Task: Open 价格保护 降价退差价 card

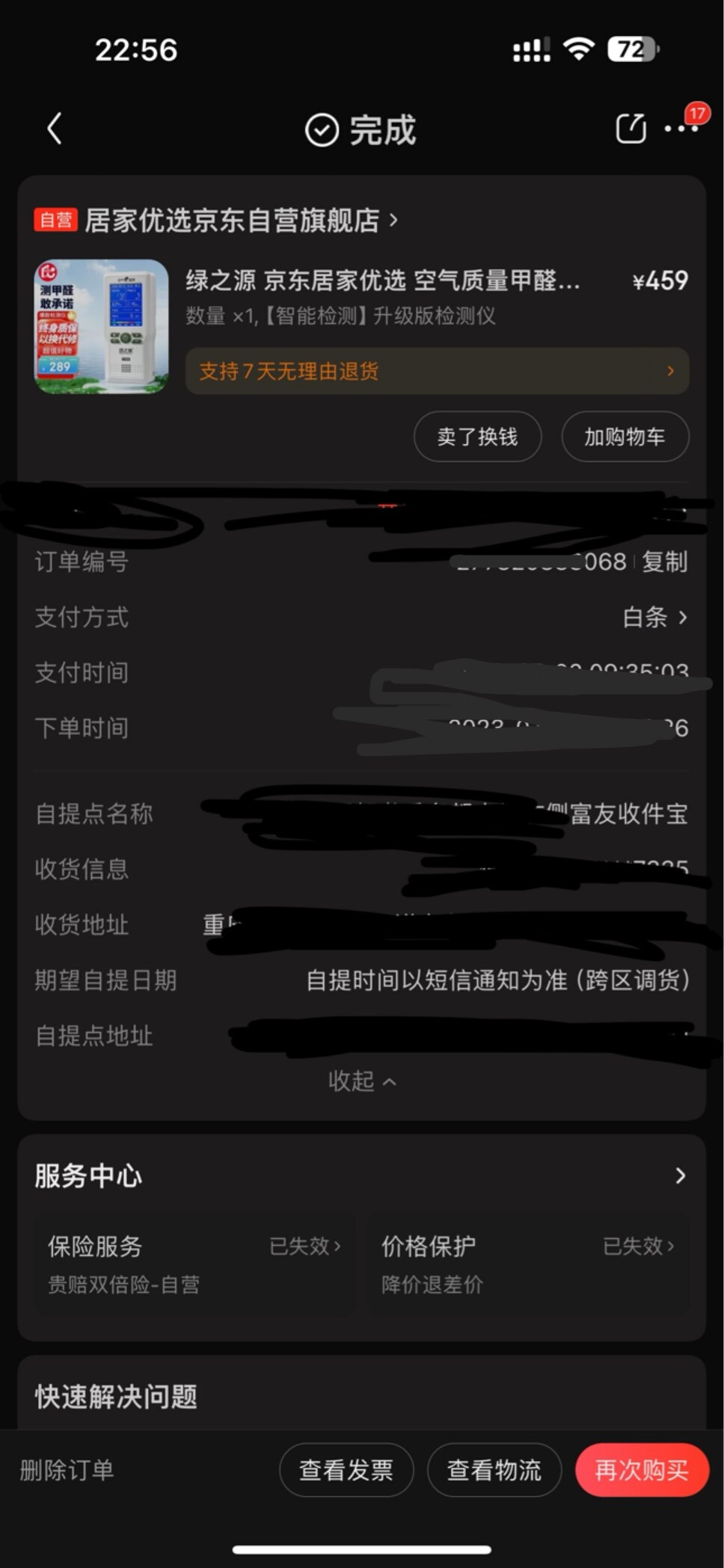Action: click(527, 1264)
